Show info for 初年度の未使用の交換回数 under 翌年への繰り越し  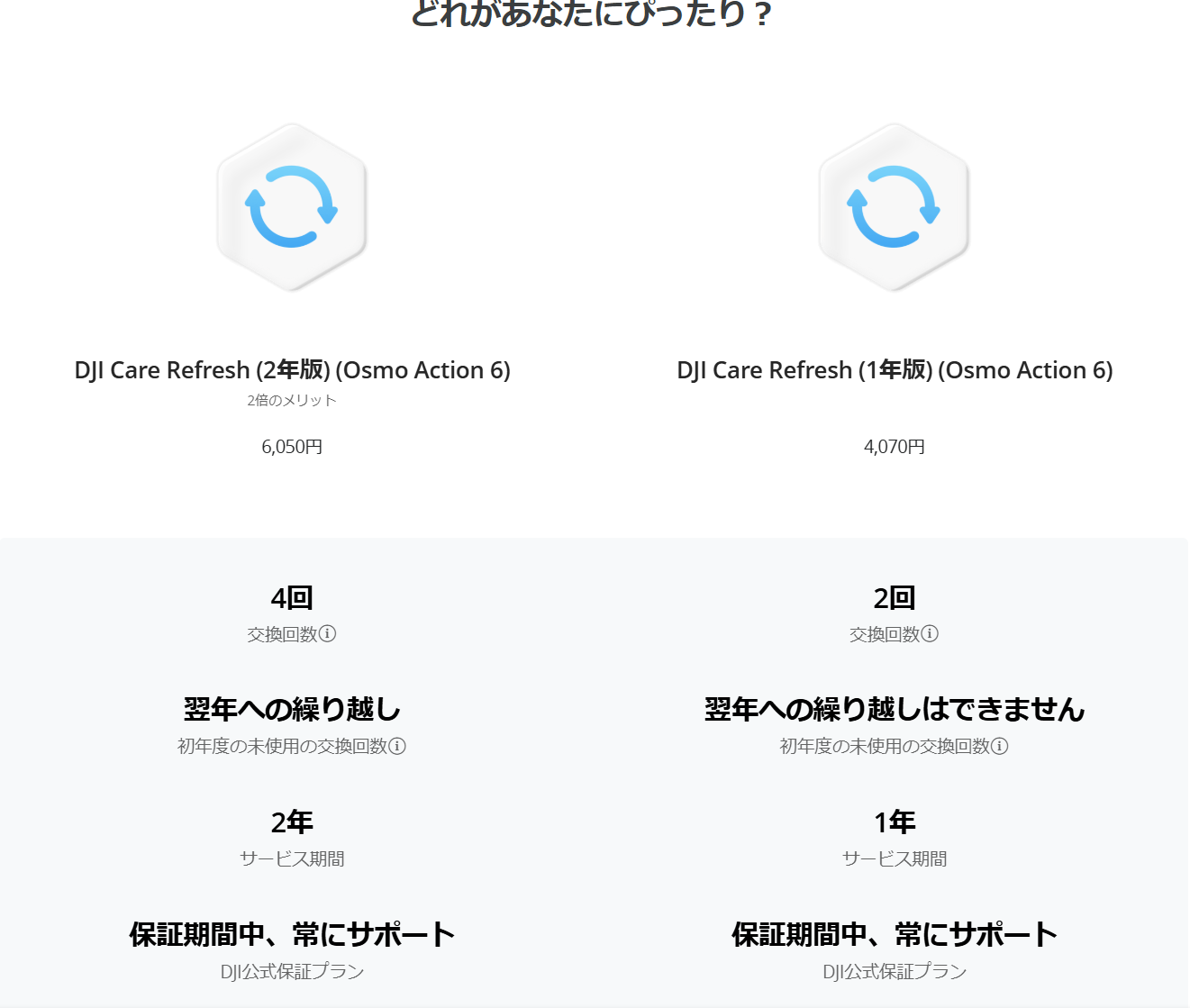click(x=397, y=746)
